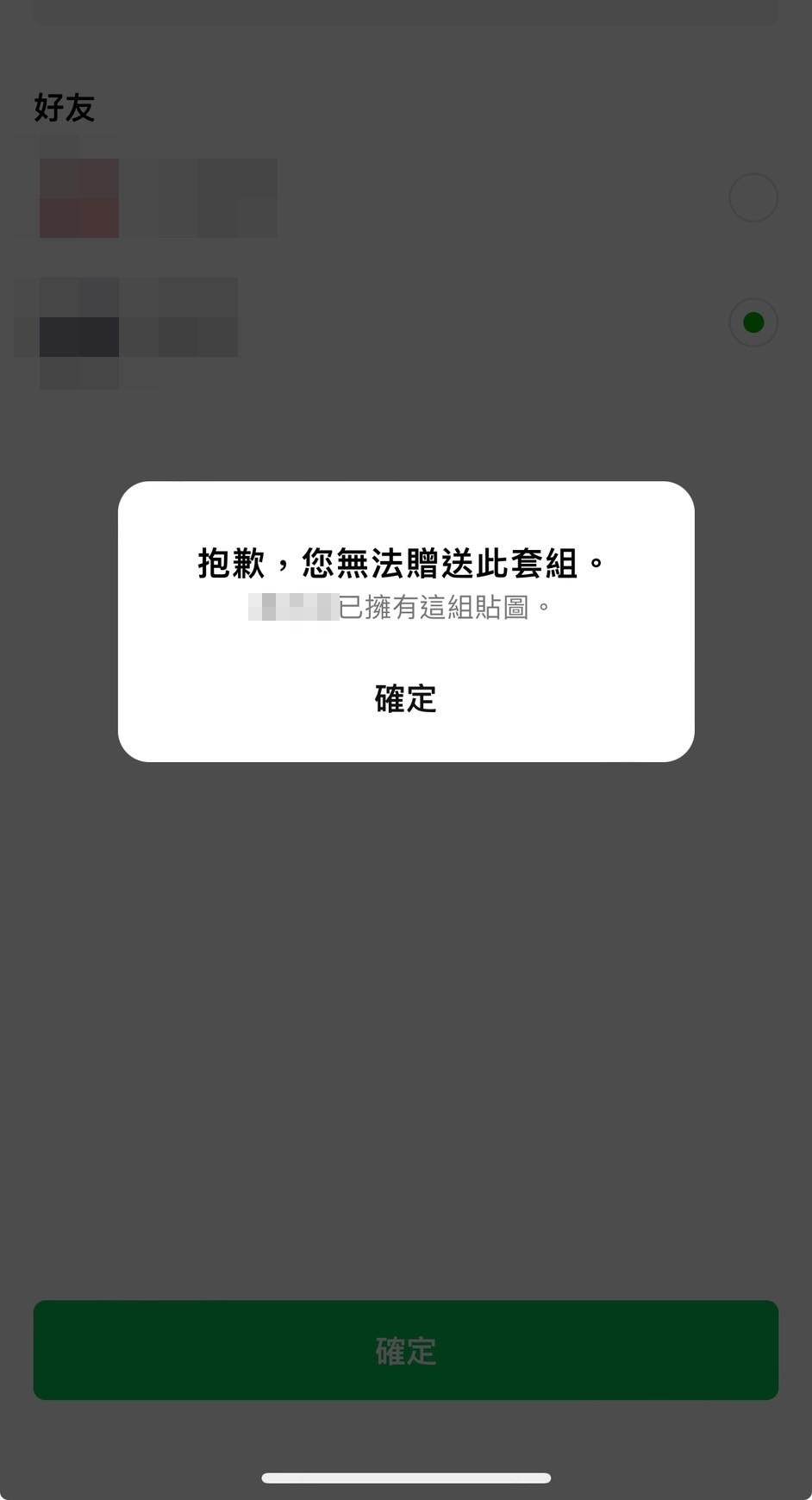Deselect the second friend's radio button

coord(753,322)
